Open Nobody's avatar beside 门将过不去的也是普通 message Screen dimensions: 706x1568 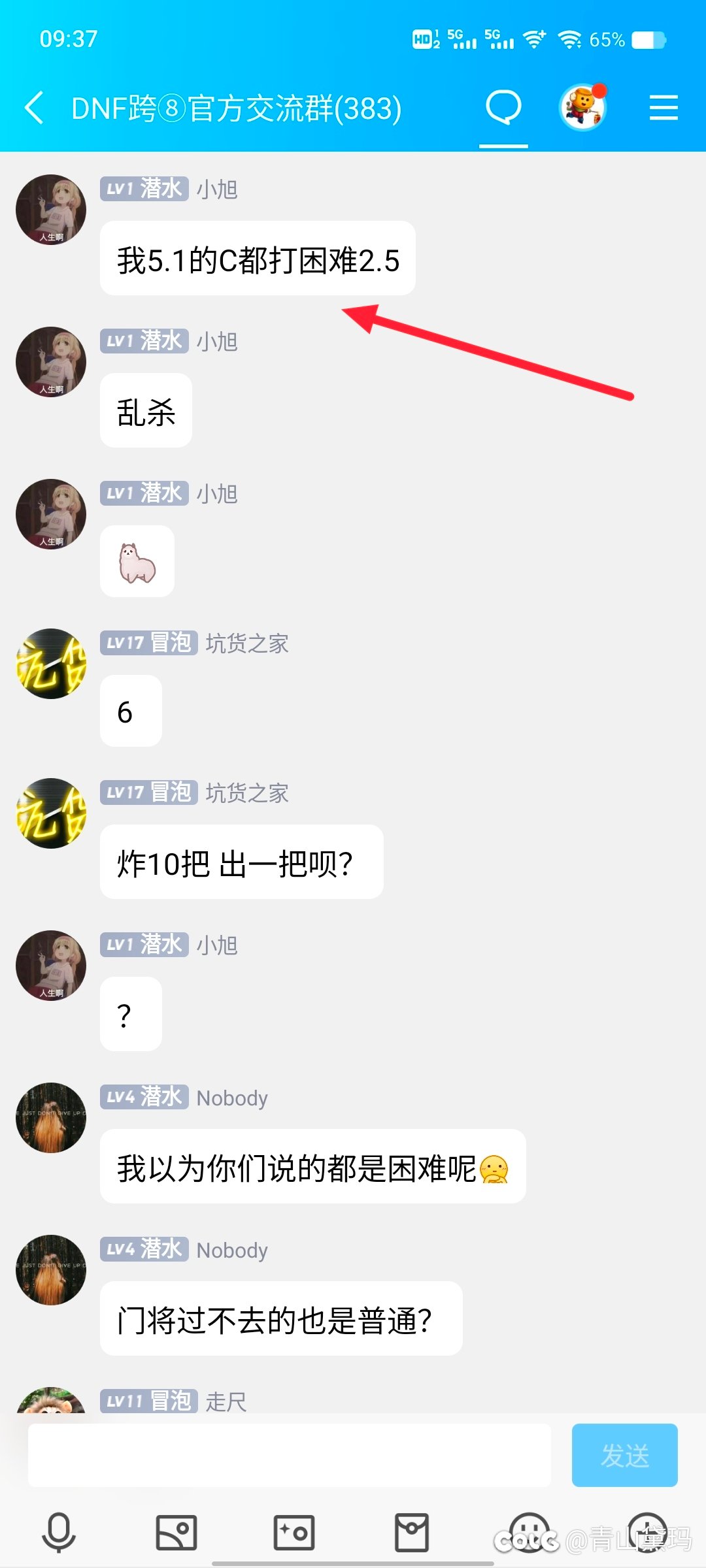(x=51, y=1270)
